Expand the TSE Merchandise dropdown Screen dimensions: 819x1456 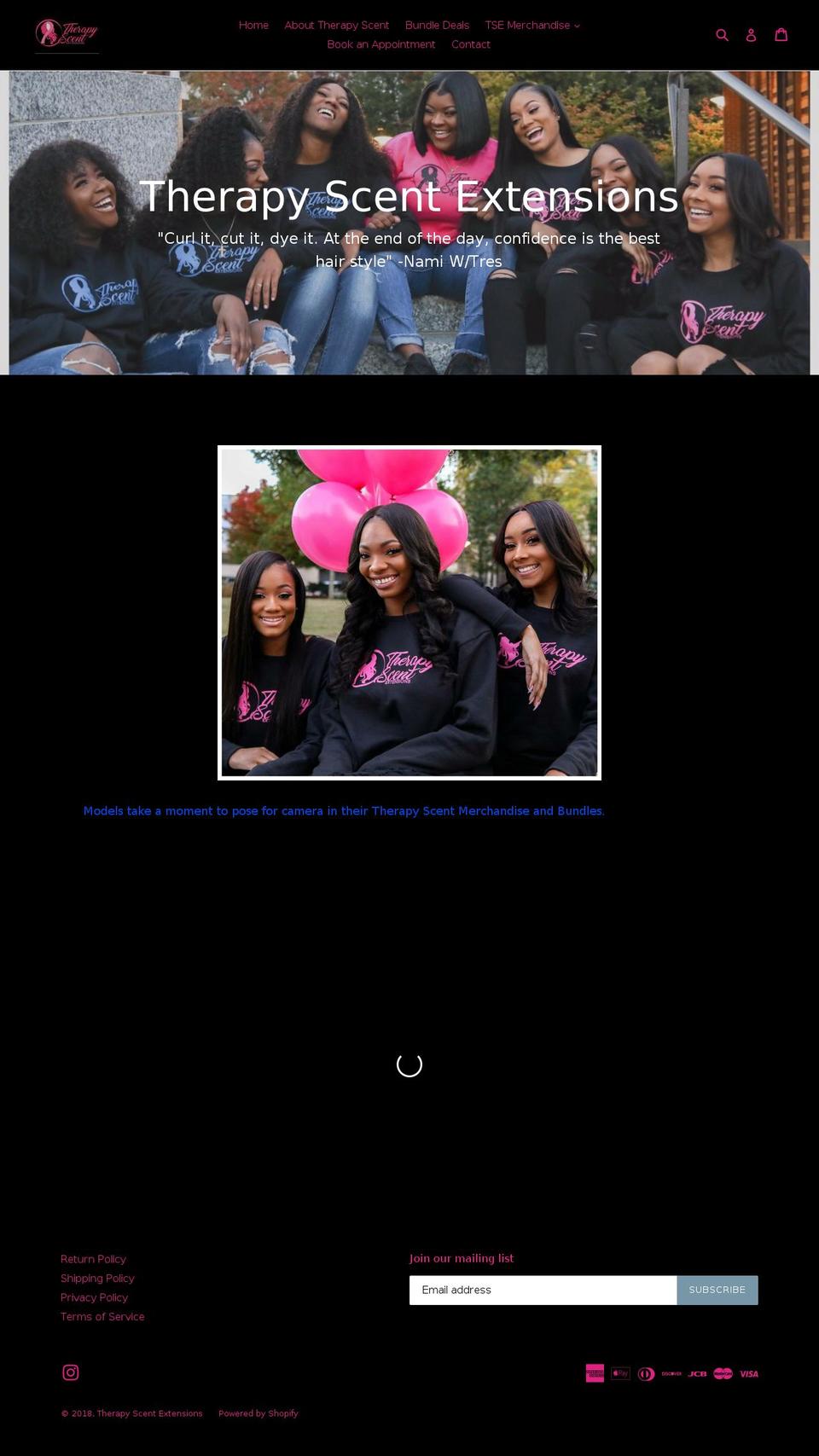point(532,26)
